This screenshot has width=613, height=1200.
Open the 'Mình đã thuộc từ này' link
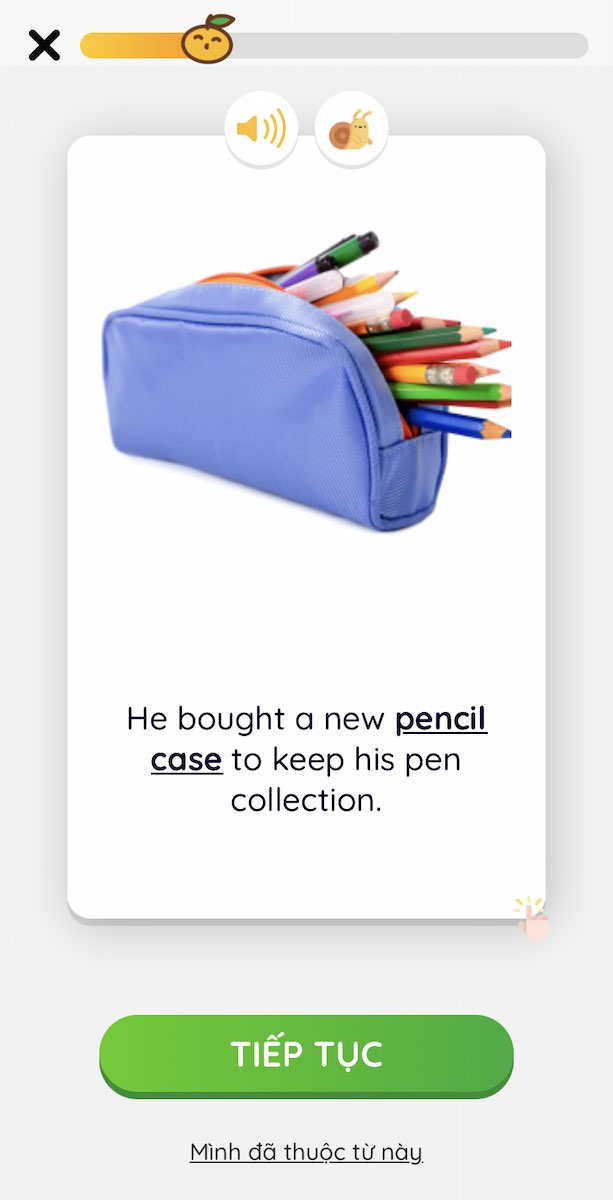(306, 1152)
